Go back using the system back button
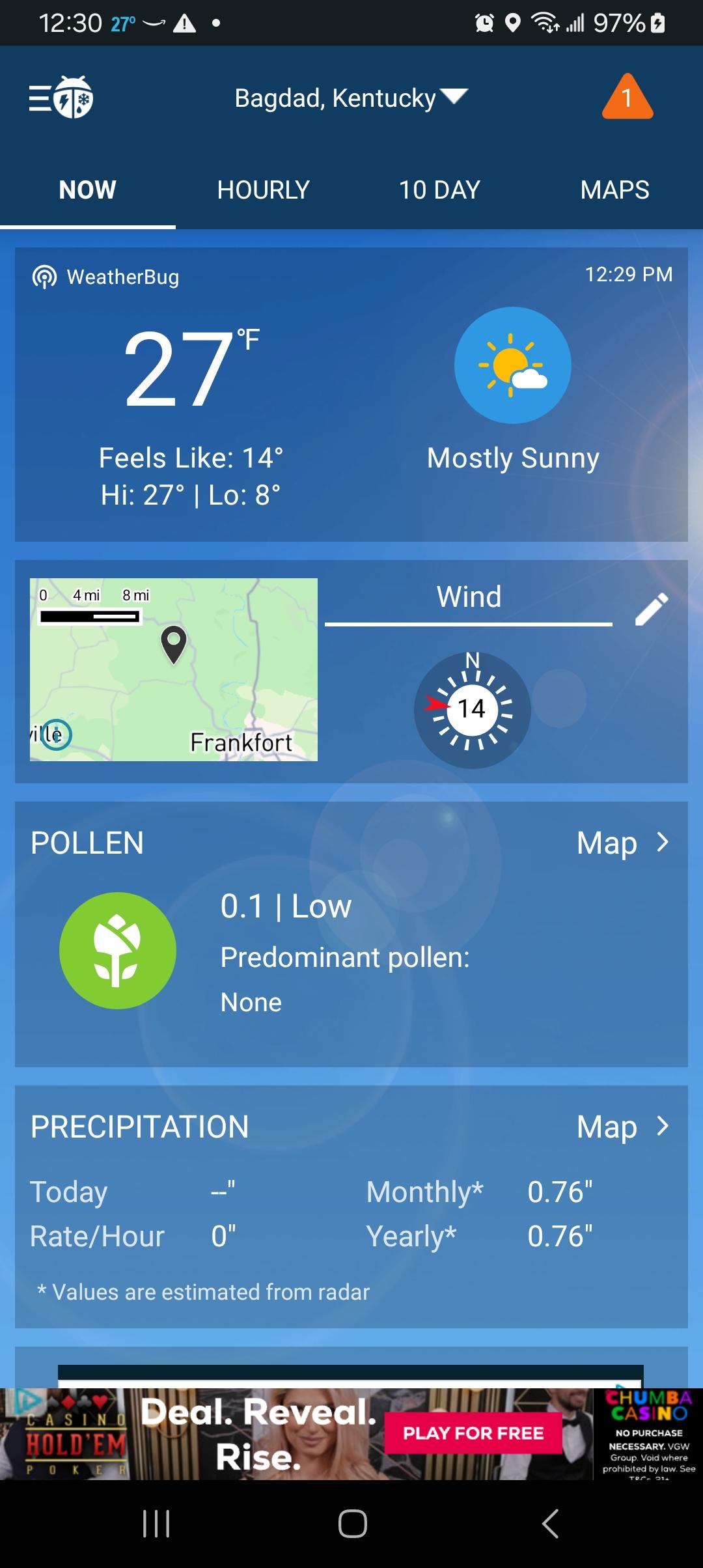This screenshot has height=1568, width=703. tap(550, 1524)
